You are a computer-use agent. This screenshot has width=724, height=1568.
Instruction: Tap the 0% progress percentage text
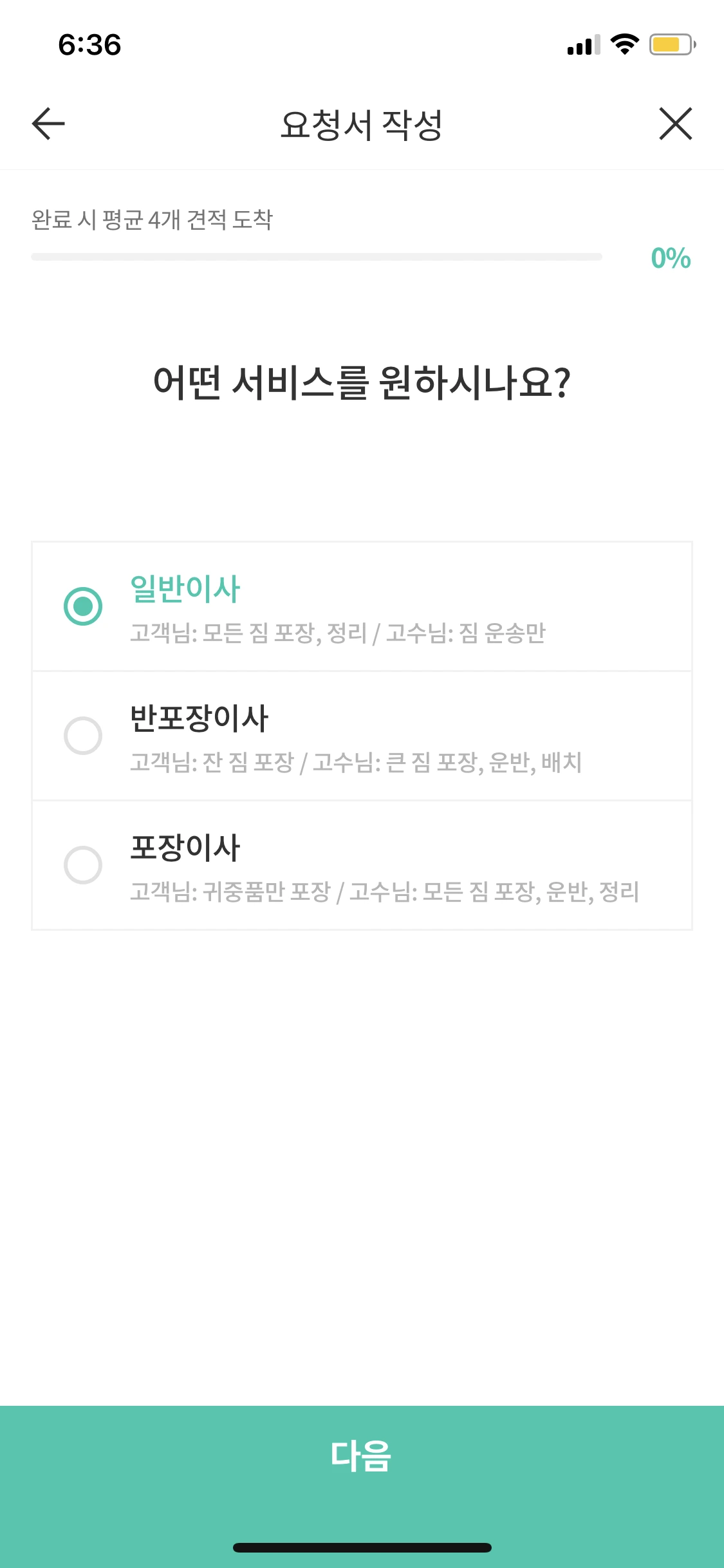668,257
